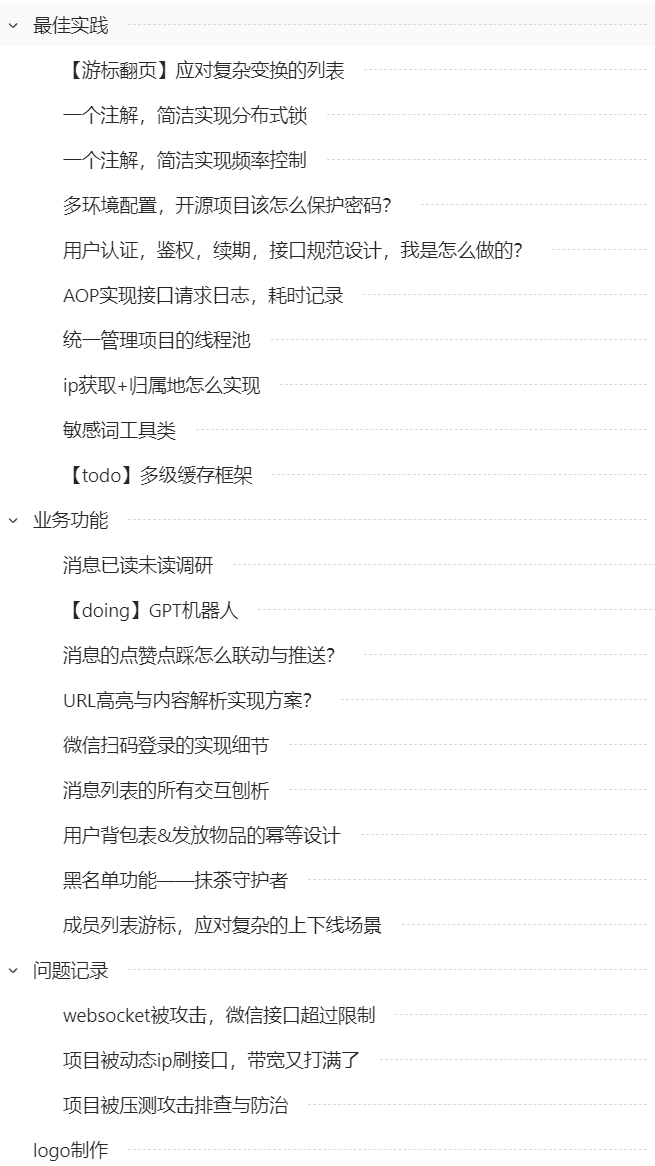Open 【doing】GPT机器人
655x1166 pixels.
(151, 610)
